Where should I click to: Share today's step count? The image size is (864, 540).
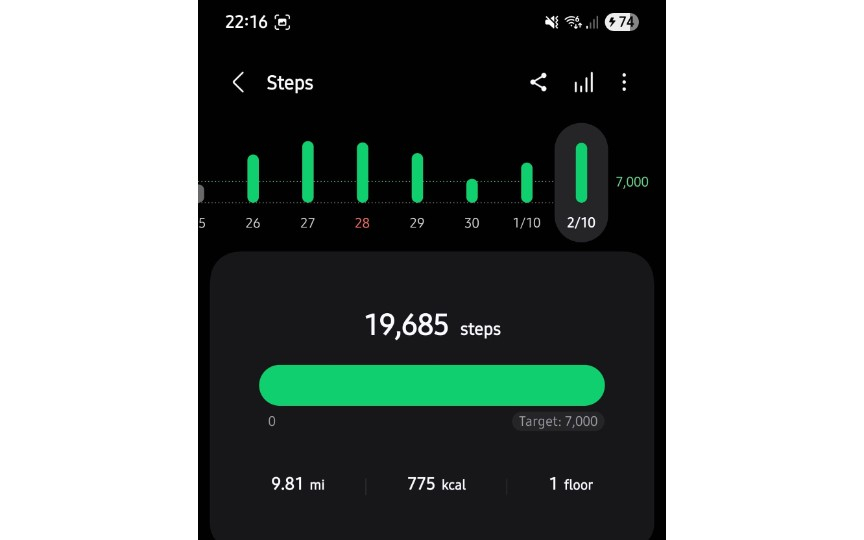538,83
